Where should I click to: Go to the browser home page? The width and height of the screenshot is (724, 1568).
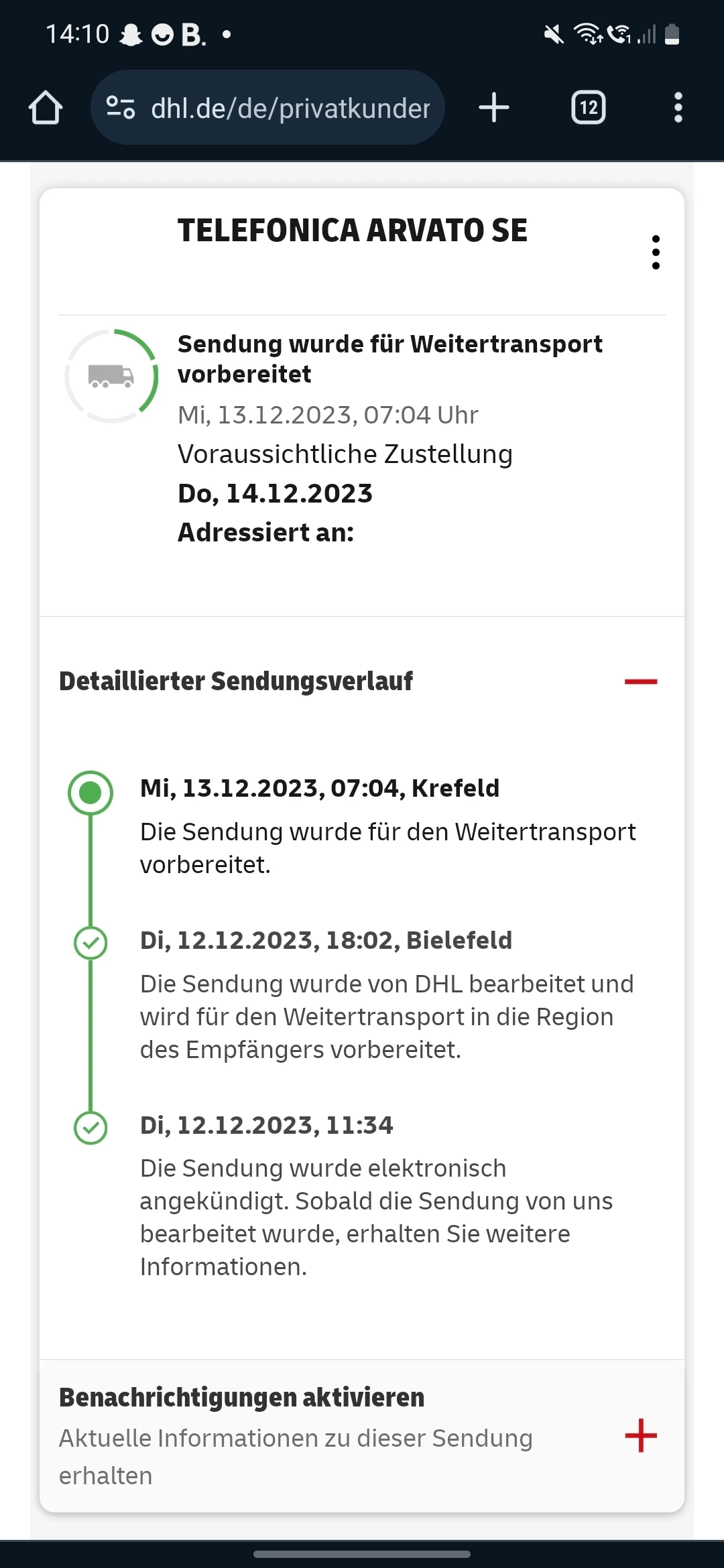(x=46, y=108)
